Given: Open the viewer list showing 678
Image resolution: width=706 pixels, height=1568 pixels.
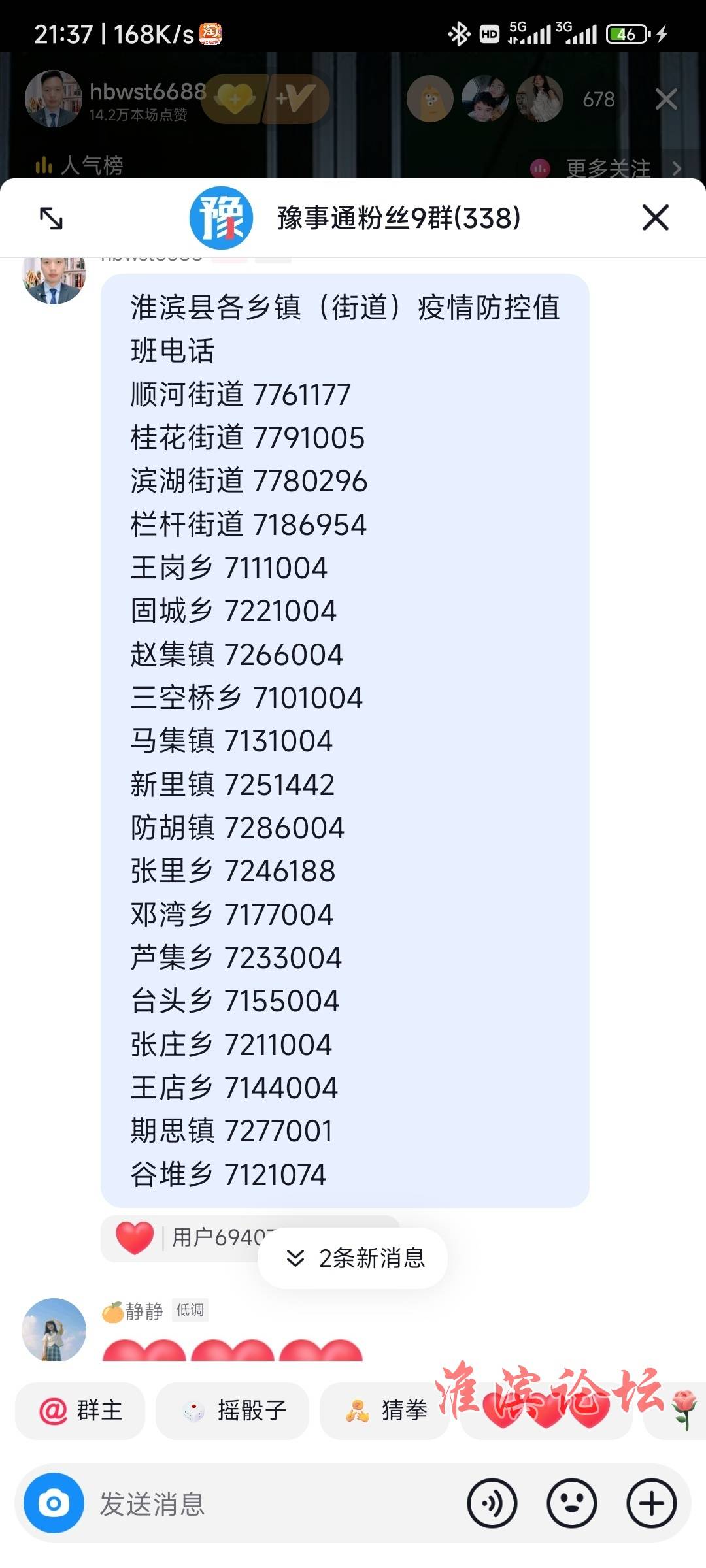Looking at the screenshot, I should [599, 99].
